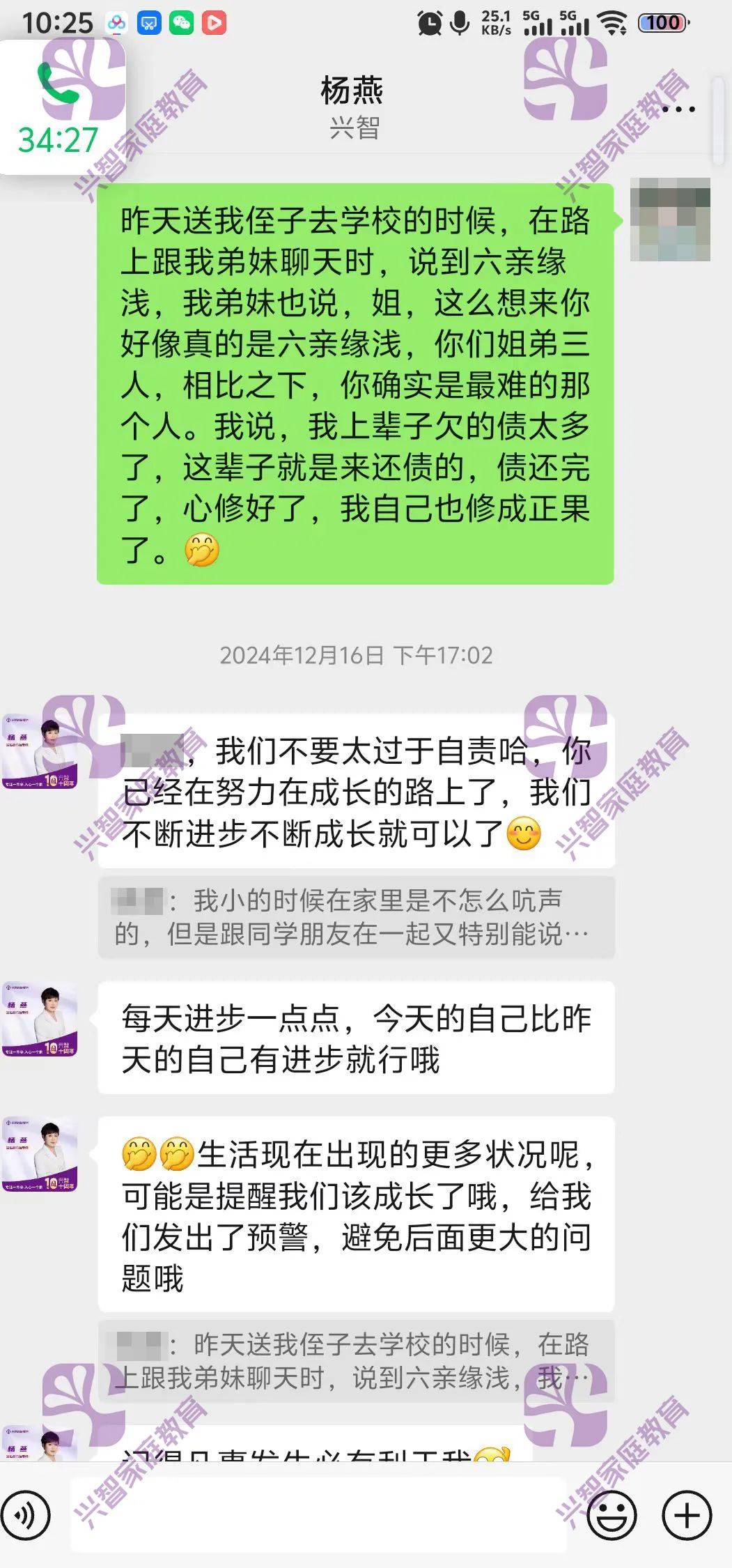Switch to voice message input
The image size is (732, 1568).
26,1515
